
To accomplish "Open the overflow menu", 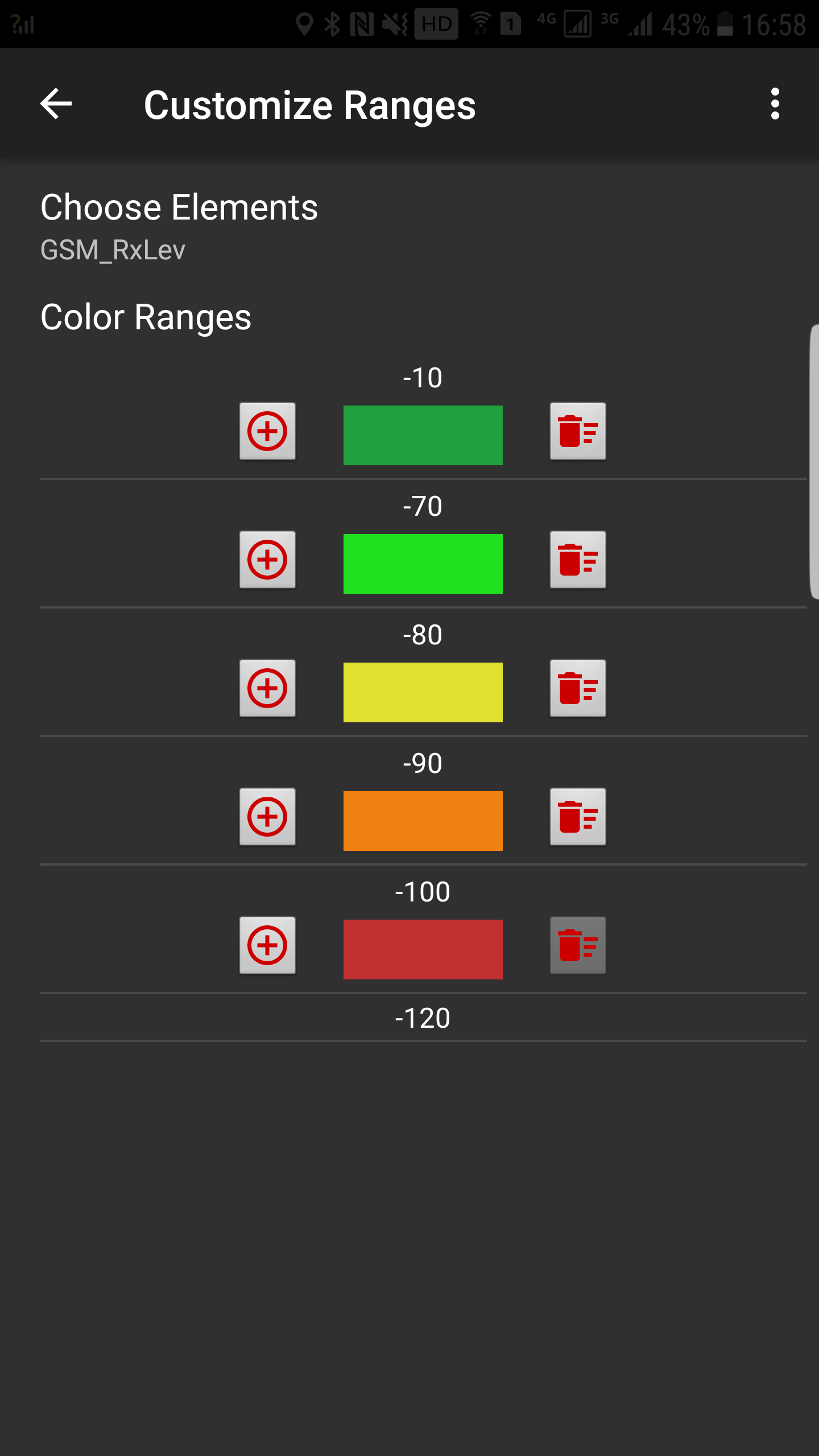I will (x=775, y=104).
